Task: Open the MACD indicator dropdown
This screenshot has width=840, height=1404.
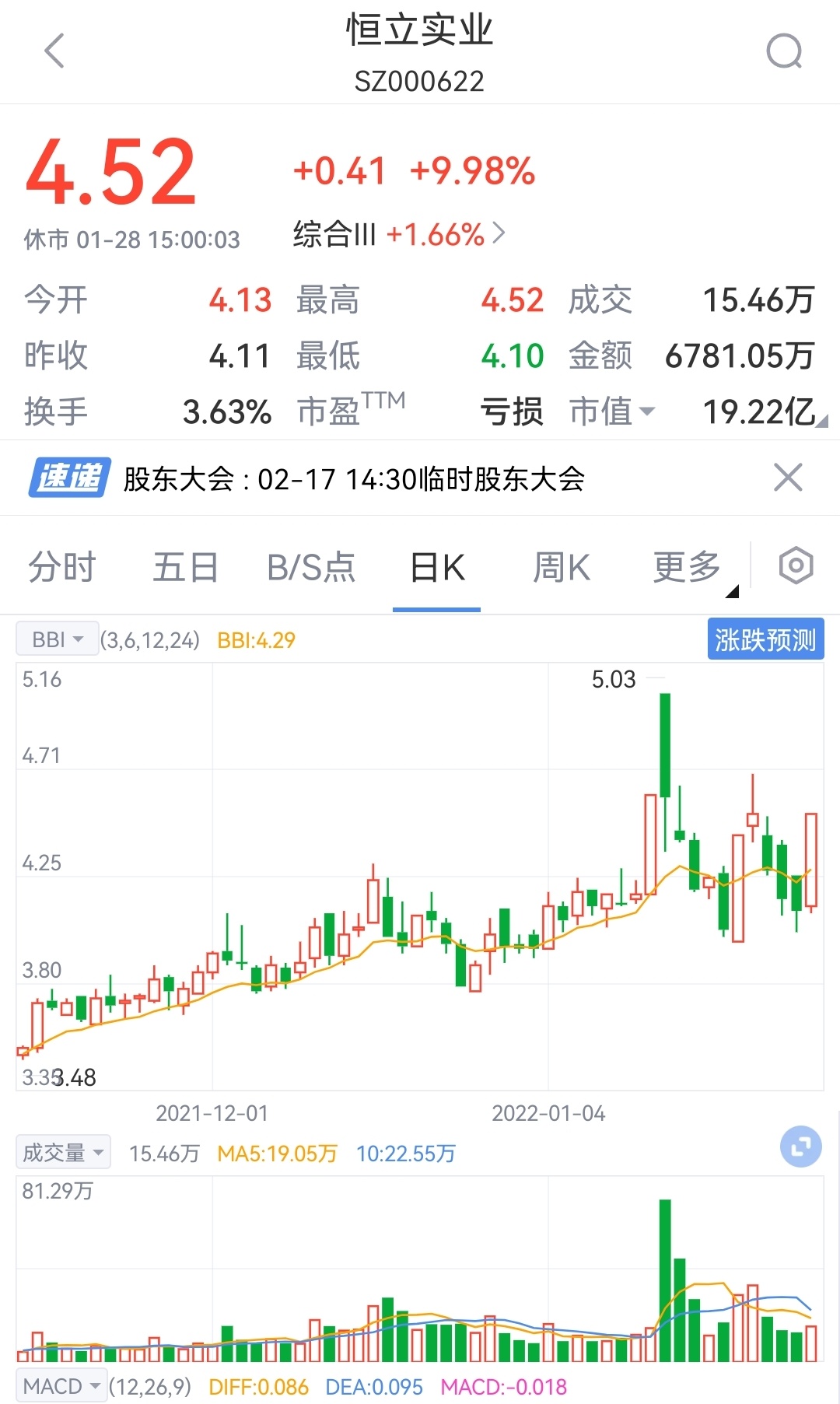Action: click(x=61, y=1386)
